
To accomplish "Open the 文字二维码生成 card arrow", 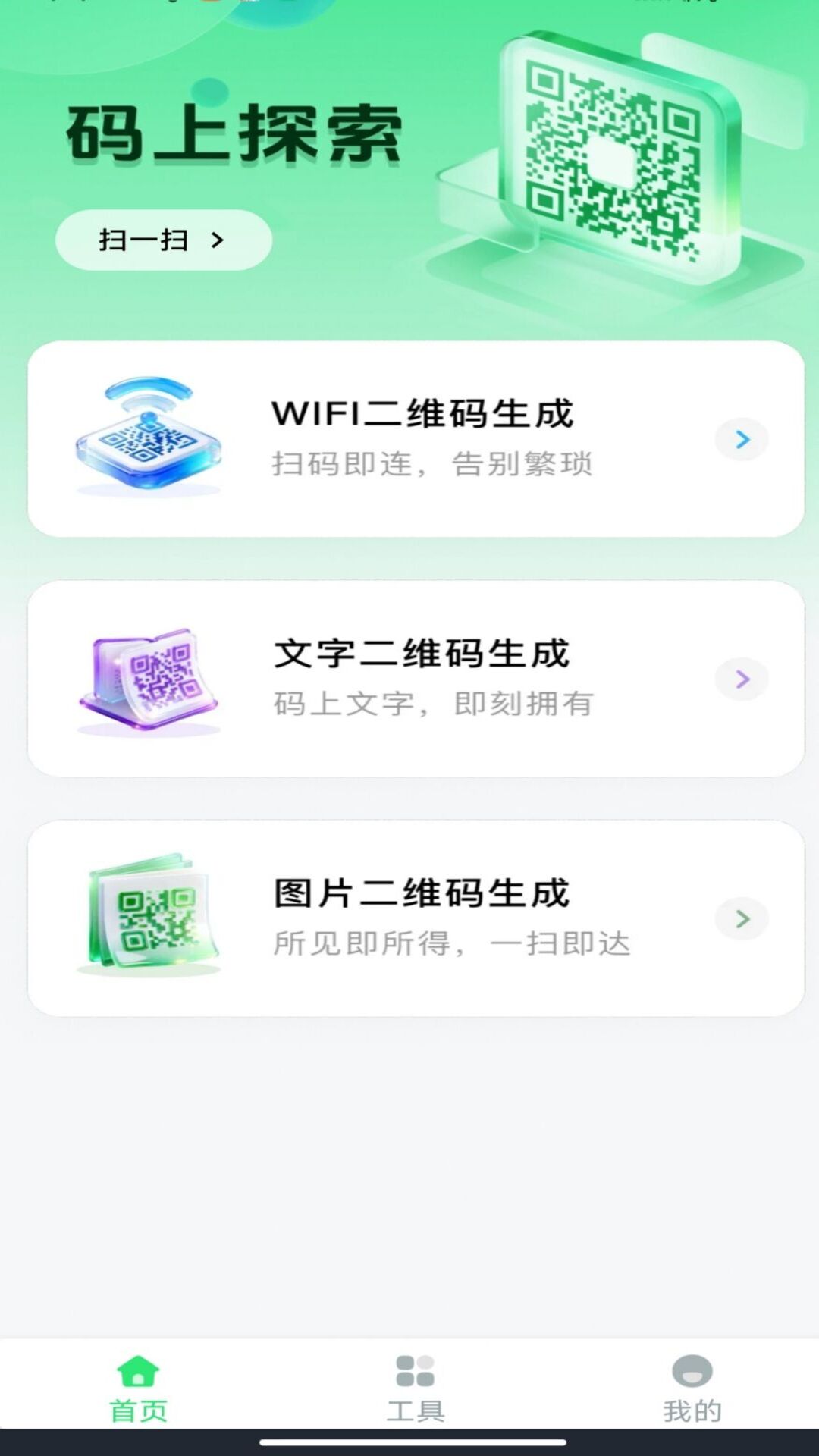I will 741,681.
